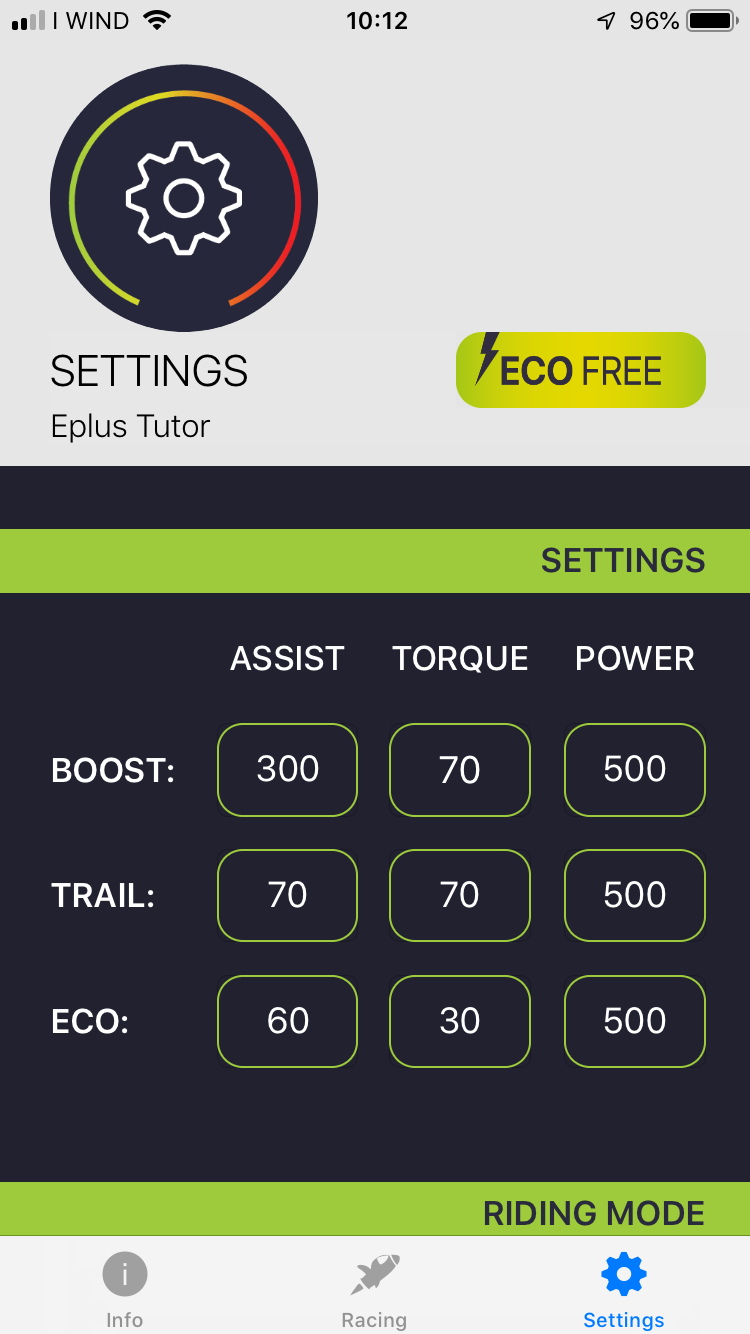
Task: Tap the ECO FREE button
Action: click(x=581, y=370)
